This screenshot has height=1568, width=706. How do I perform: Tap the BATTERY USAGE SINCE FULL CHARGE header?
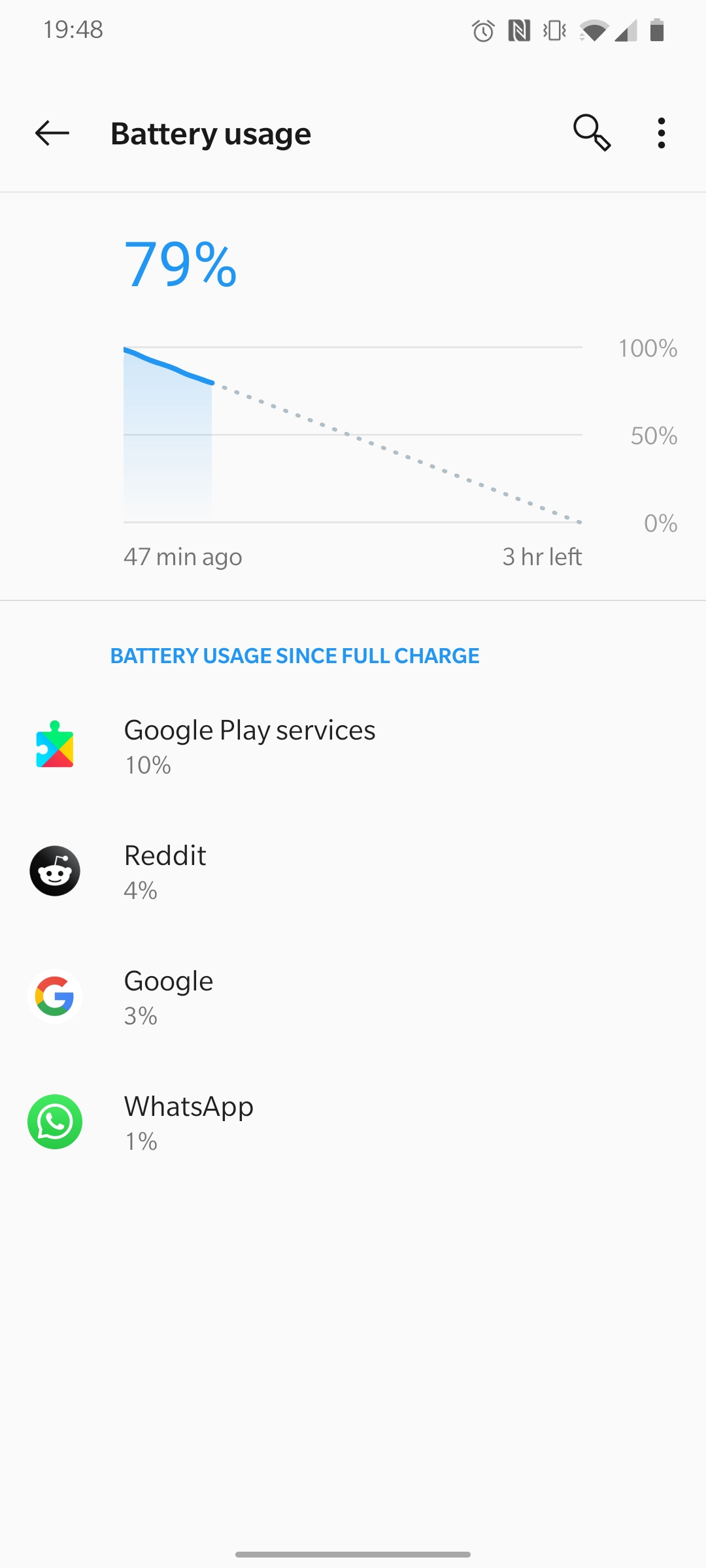point(295,655)
